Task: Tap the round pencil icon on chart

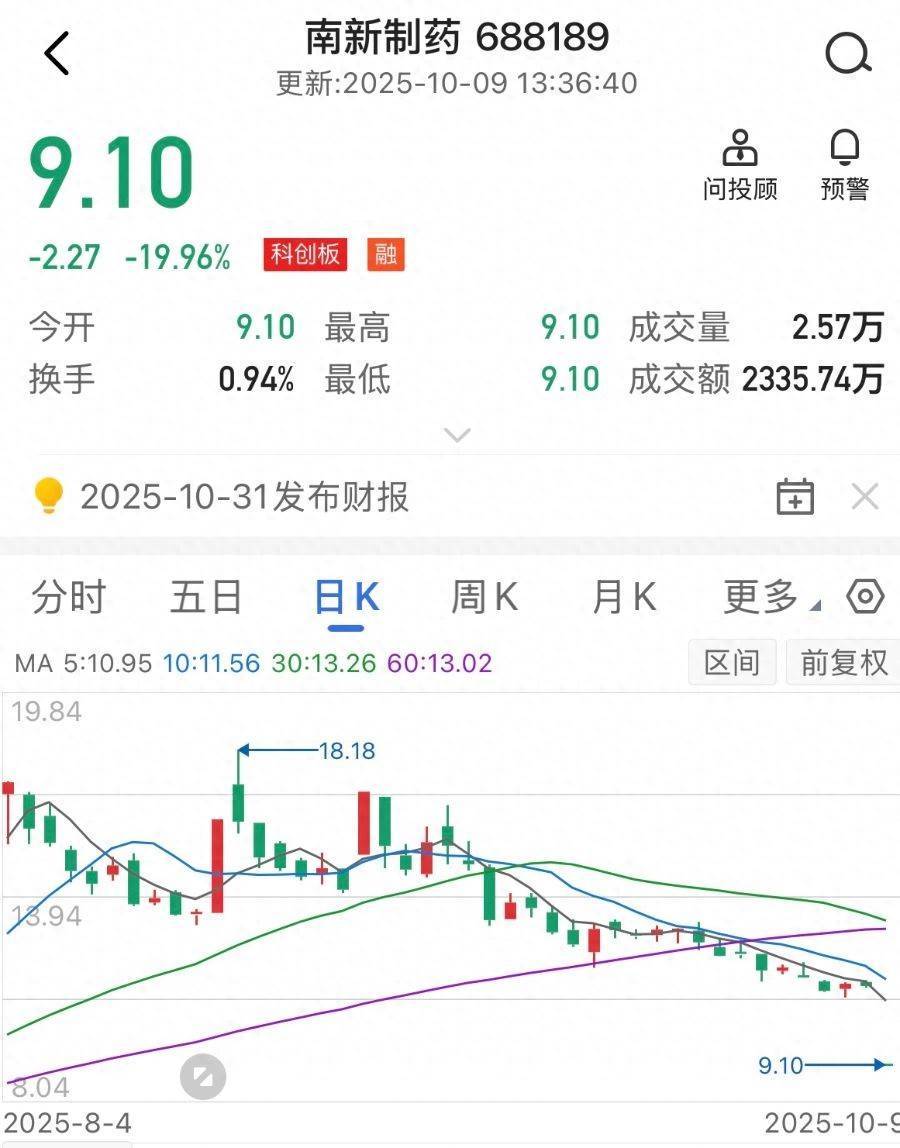Action: 203,1077
